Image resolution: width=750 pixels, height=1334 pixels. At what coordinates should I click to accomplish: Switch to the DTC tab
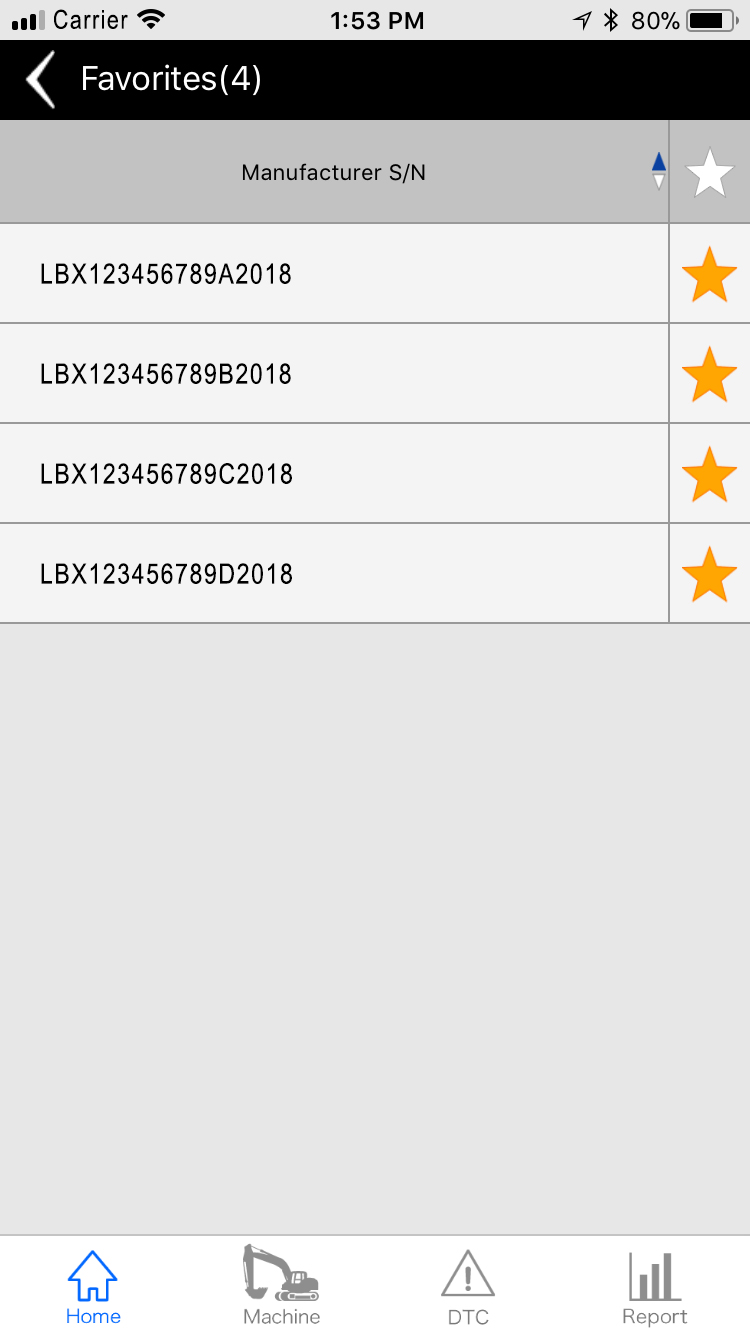[468, 1287]
